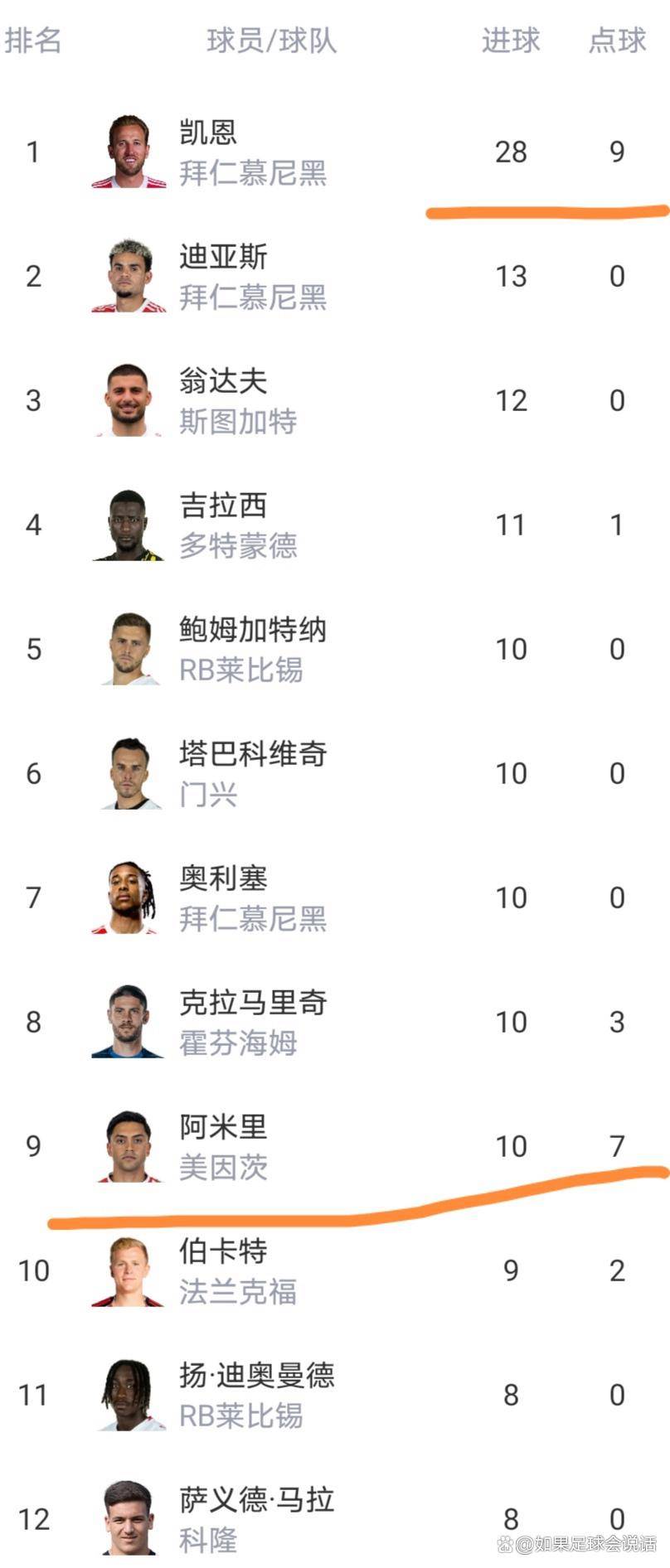Click Kane's goal total of 28

click(512, 153)
